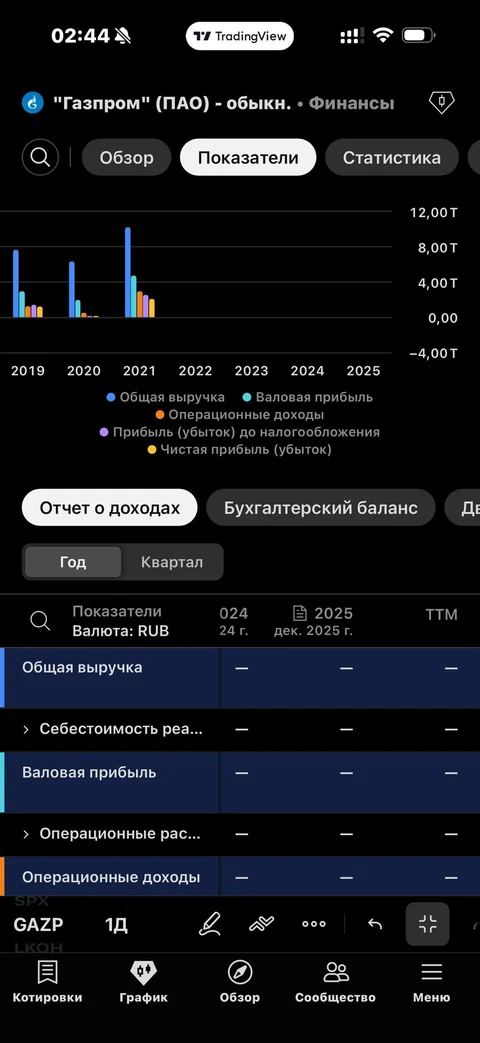The height and width of the screenshot is (1043, 480).
Task: Go to the Котировки tab
Action: tap(47, 981)
